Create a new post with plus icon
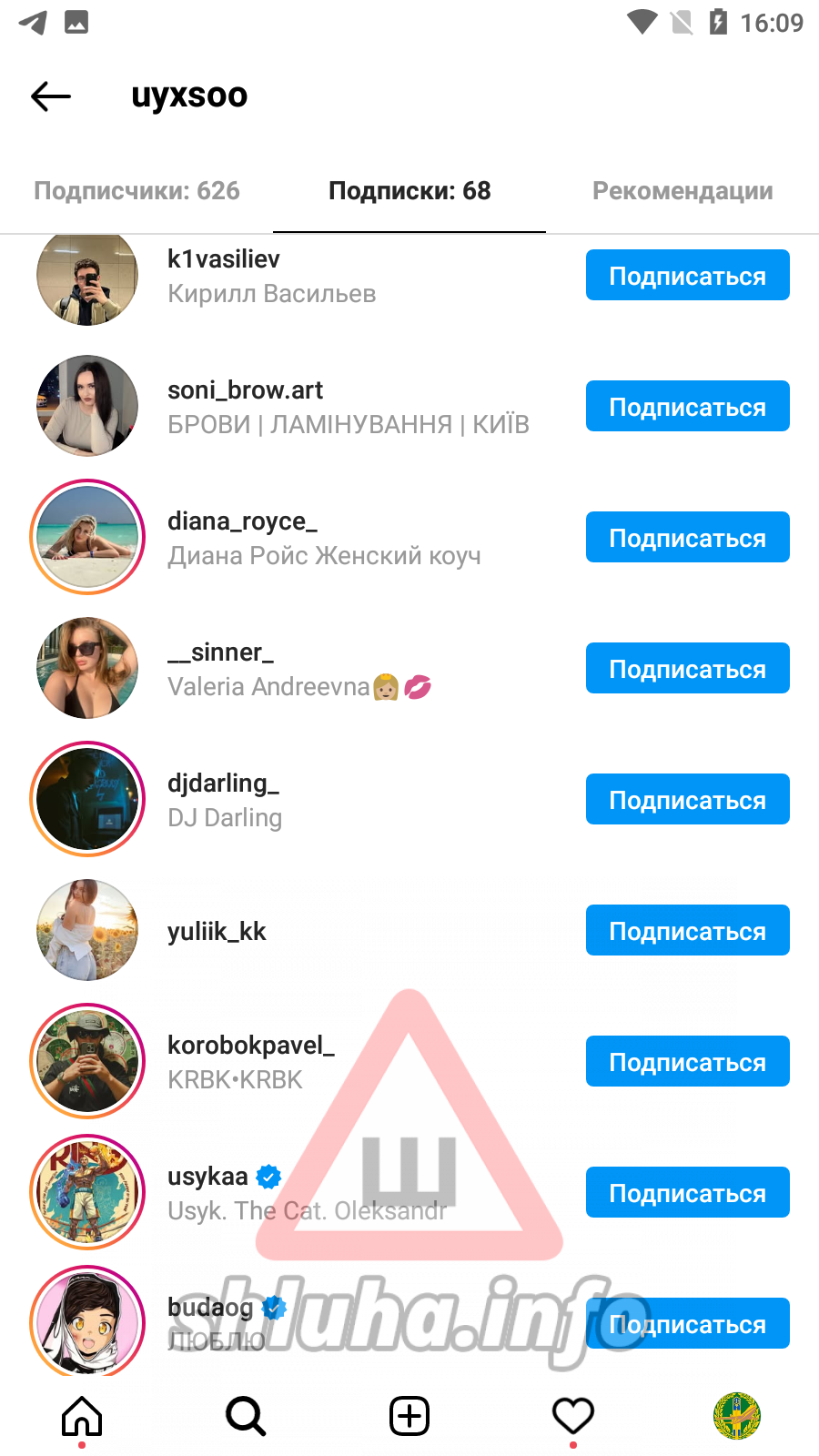The height and width of the screenshot is (1456, 819). (409, 1416)
